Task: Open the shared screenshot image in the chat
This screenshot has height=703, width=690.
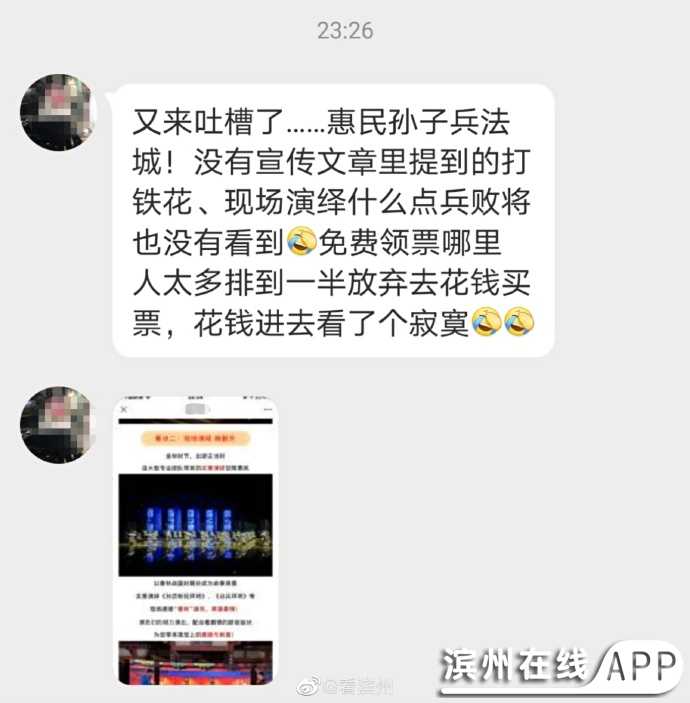Action: coord(196,540)
